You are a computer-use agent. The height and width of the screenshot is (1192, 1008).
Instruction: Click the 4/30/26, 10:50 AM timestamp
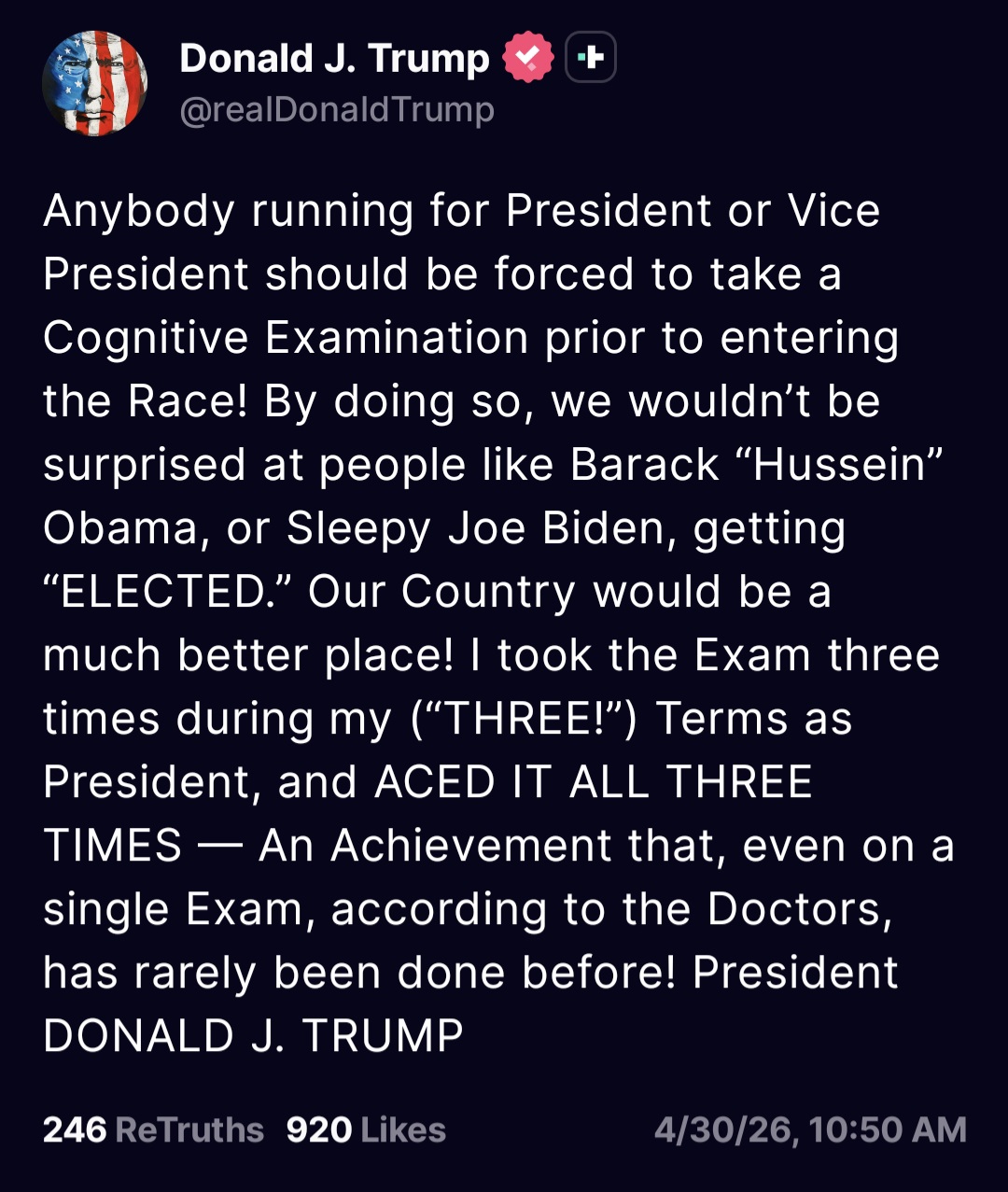coord(808,1129)
